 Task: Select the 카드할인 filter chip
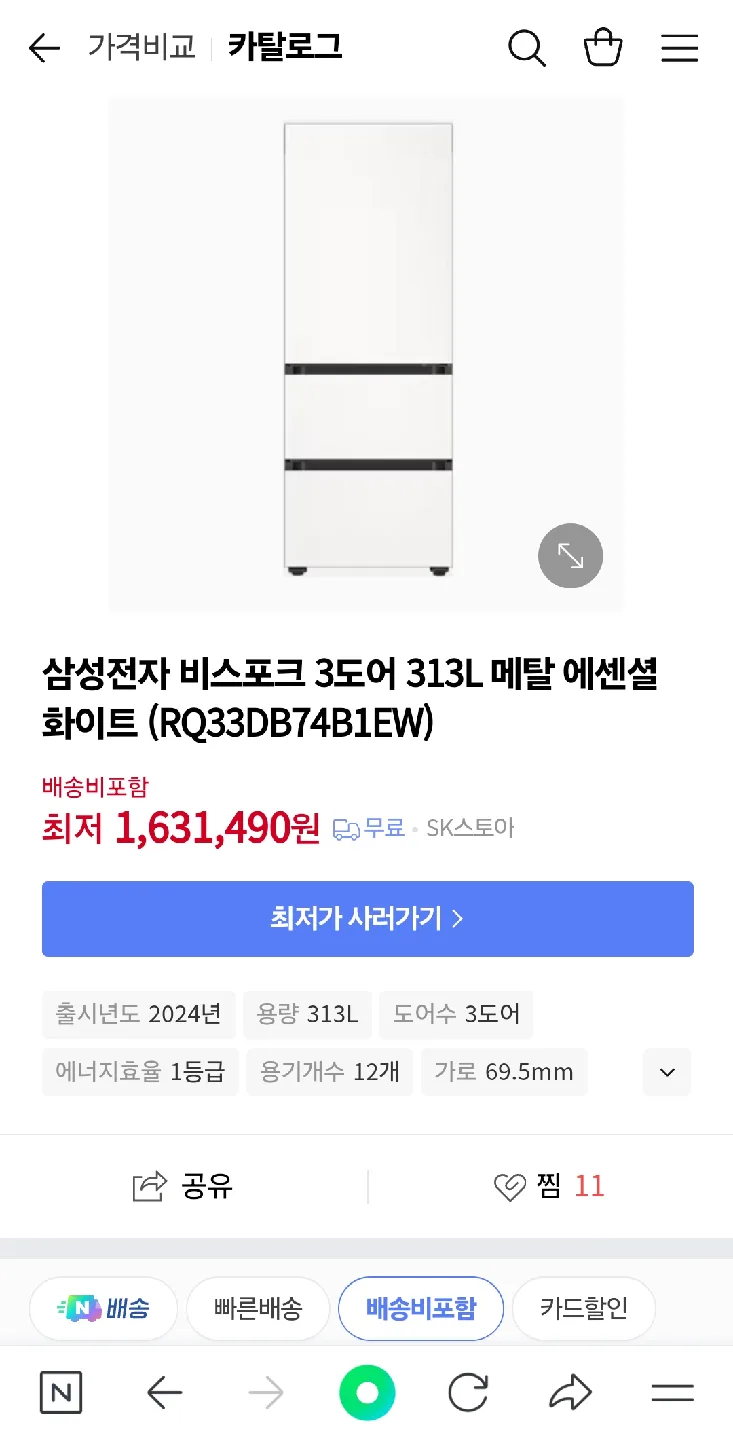[584, 1308]
